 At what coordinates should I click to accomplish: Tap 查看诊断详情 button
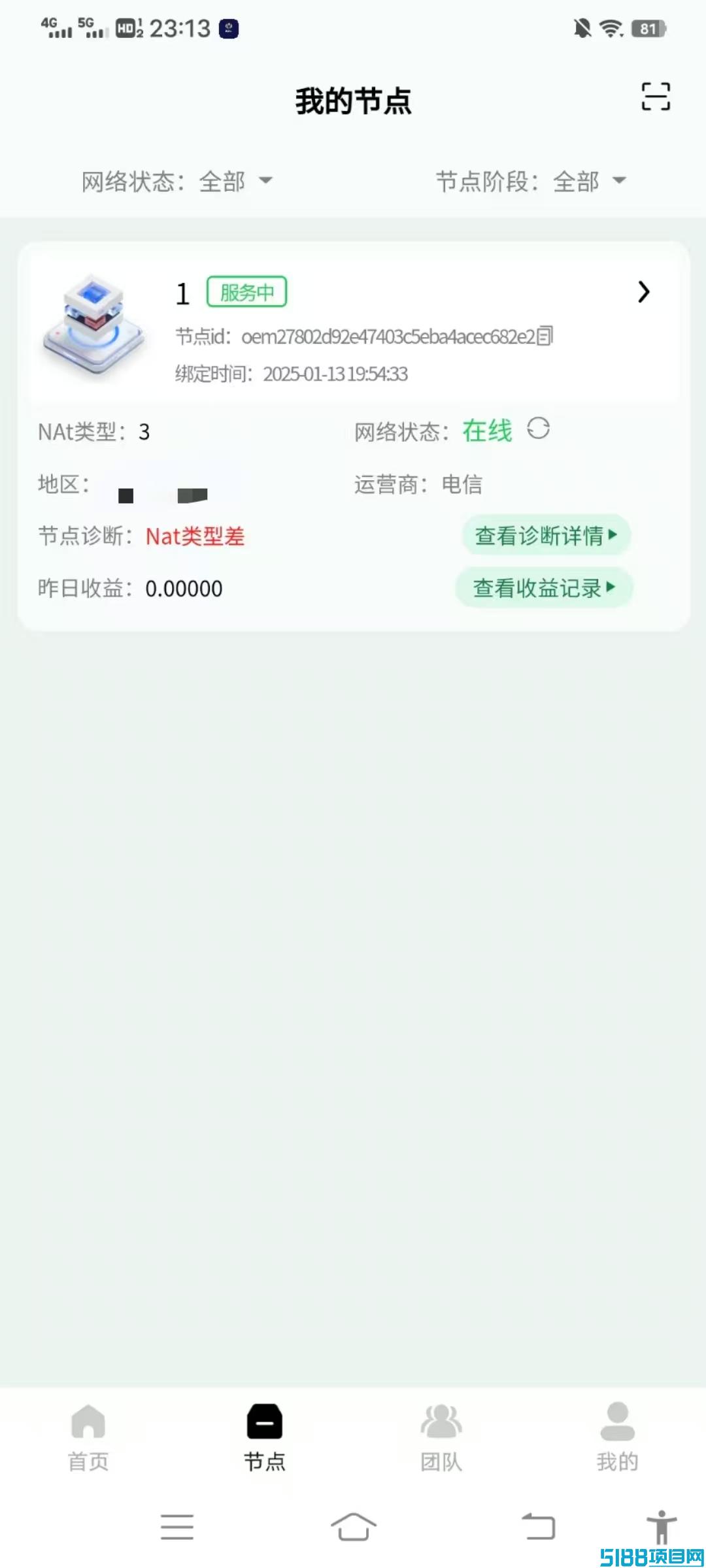pos(546,535)
